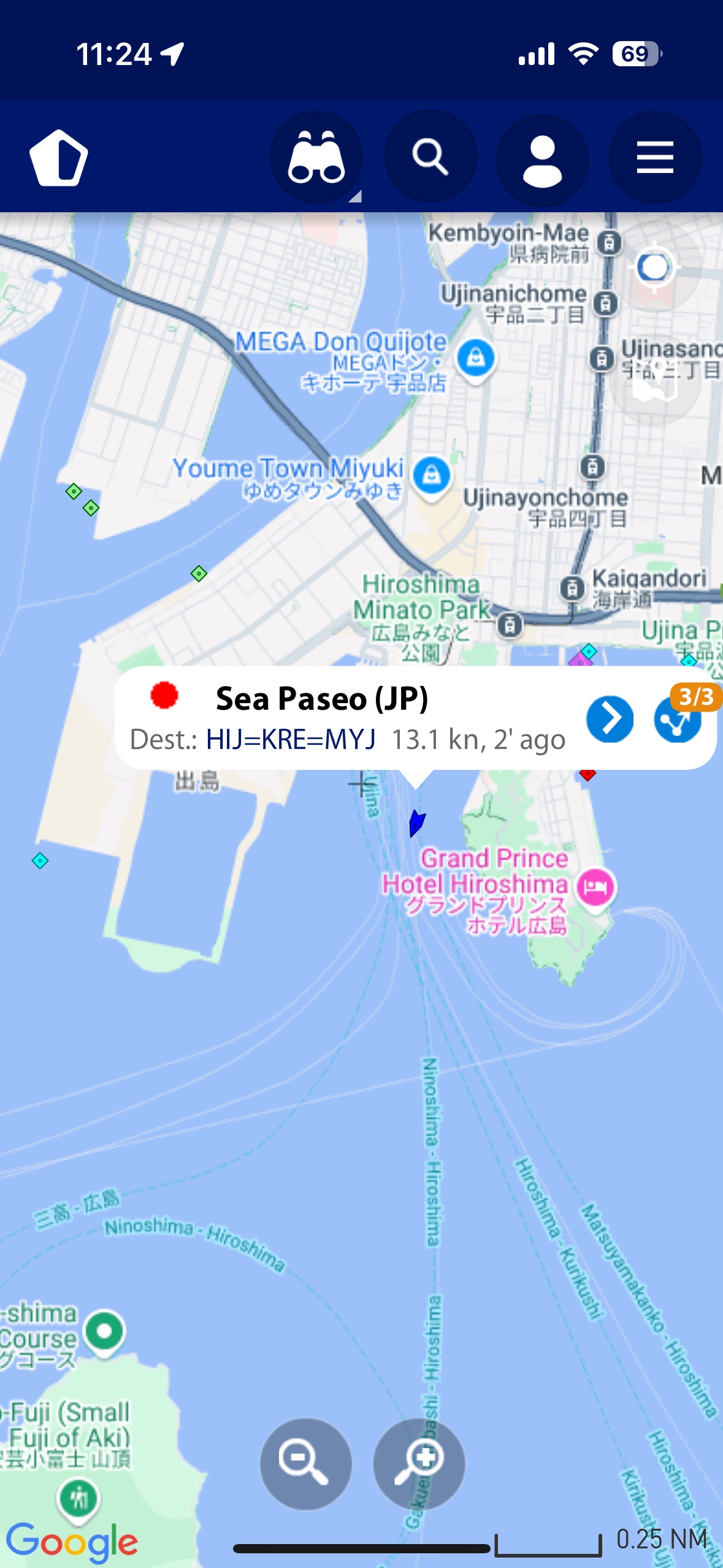Search for a vessel
This screenshot has height=1568, width=723.
point(430,158)
